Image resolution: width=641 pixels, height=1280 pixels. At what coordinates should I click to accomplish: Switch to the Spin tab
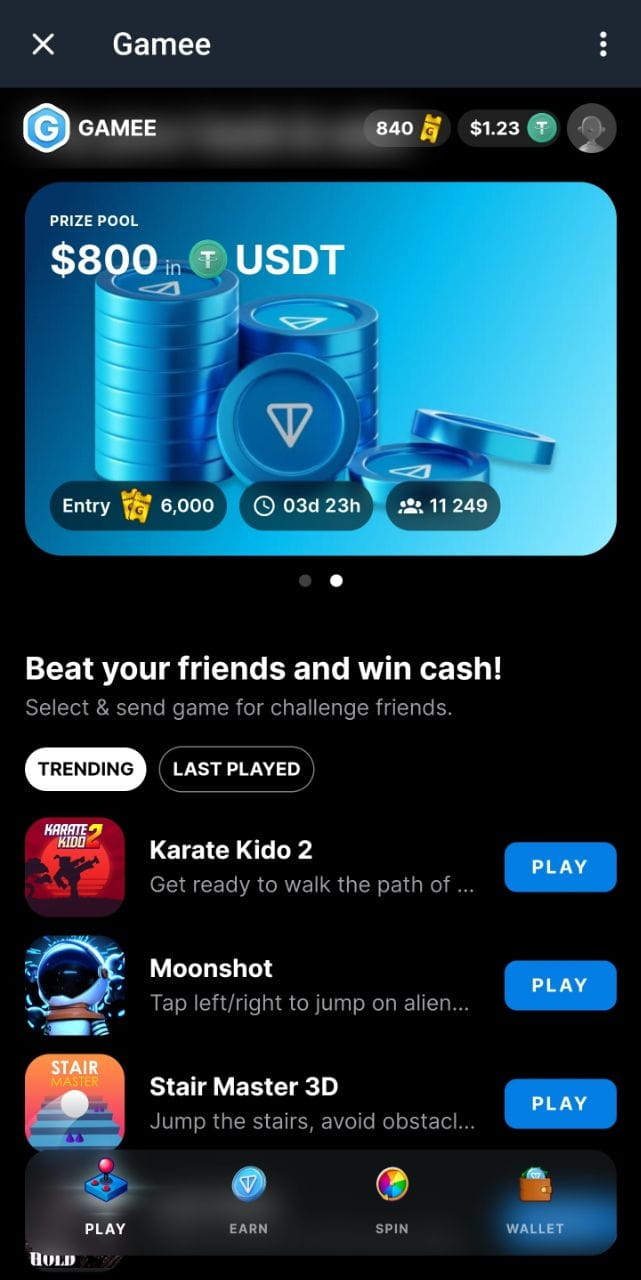coord(391,1202)
